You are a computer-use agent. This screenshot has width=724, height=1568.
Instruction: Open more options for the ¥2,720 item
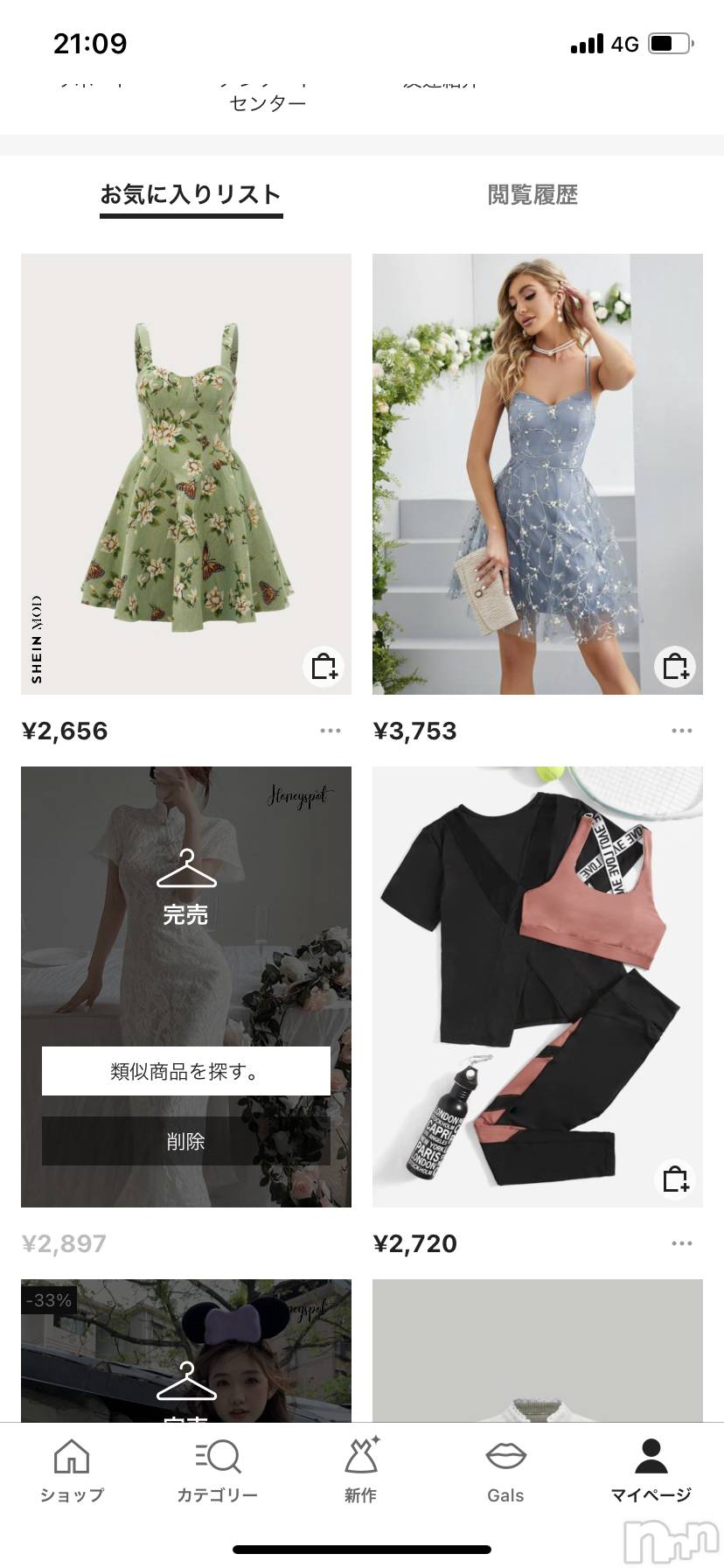pyautogui.click(x=682, y=1243)
